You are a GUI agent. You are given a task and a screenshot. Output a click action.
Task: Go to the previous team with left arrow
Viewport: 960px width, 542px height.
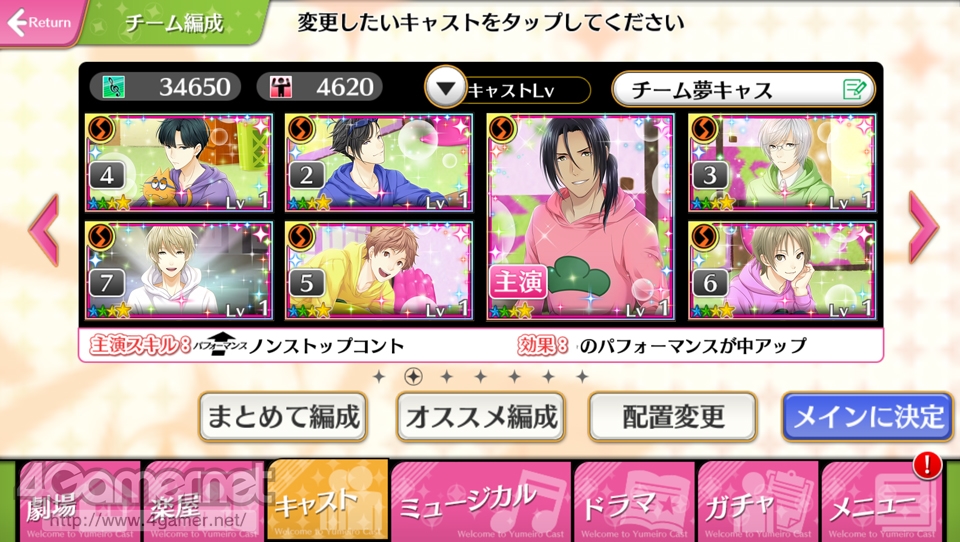point(42,230)
